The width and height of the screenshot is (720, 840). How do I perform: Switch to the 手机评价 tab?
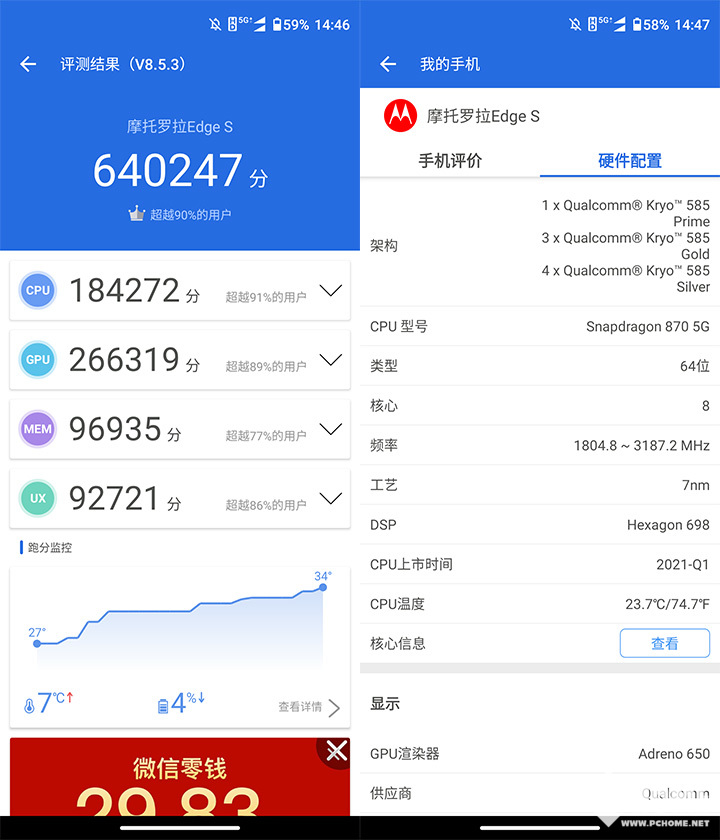[449, 161]
